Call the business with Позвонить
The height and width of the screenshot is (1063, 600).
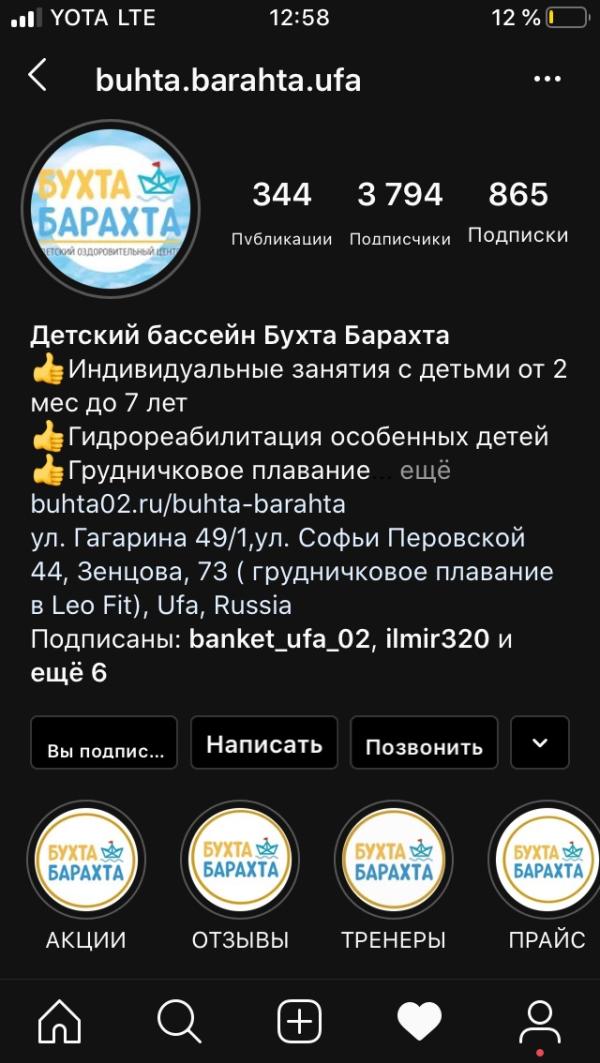[424, 746]
